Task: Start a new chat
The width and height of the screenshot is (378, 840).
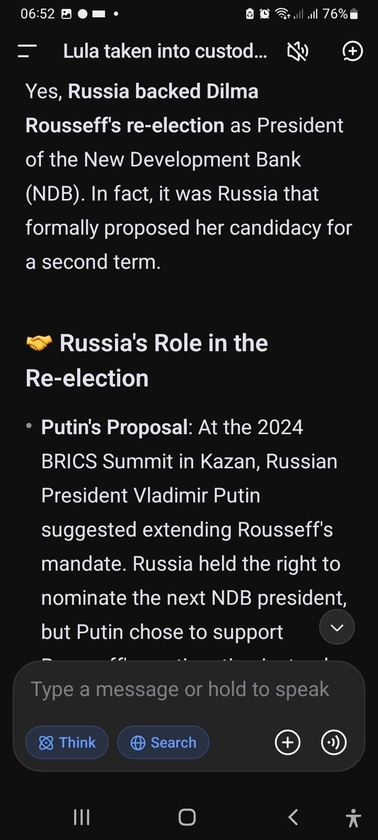Action: pyautogui.click(x=352, y=51)
